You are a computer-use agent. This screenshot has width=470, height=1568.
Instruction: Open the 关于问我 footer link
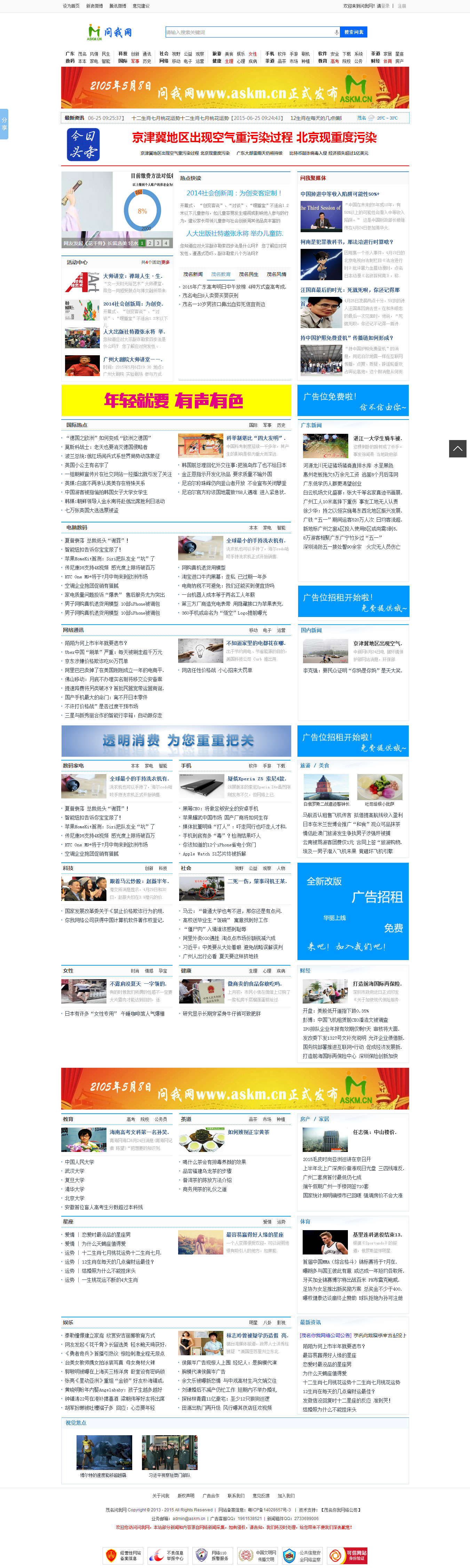tap(161, 1496)
